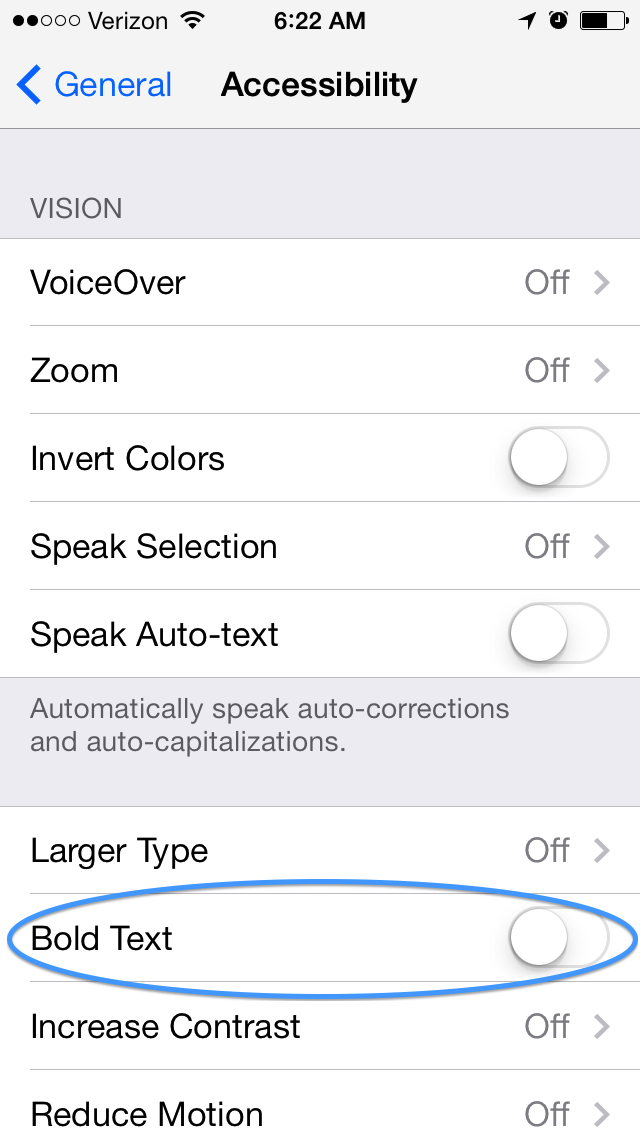Toggle Invert Colors switch
Image resolution: width=640 pixels, height=1136 pixels.
pyautogui.click(x=559, y=458)
